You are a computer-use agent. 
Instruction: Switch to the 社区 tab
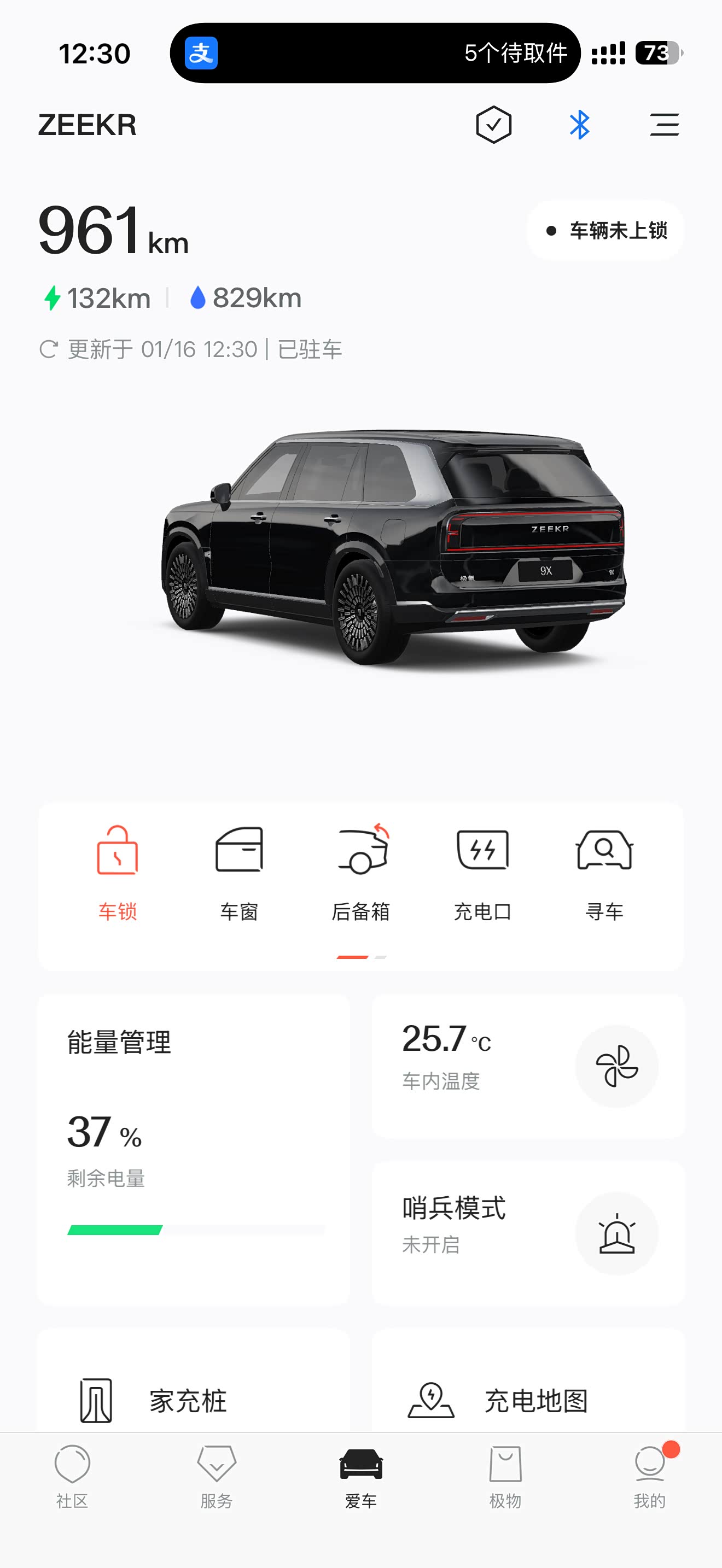pyautogui.click(x=72, y=1476)
